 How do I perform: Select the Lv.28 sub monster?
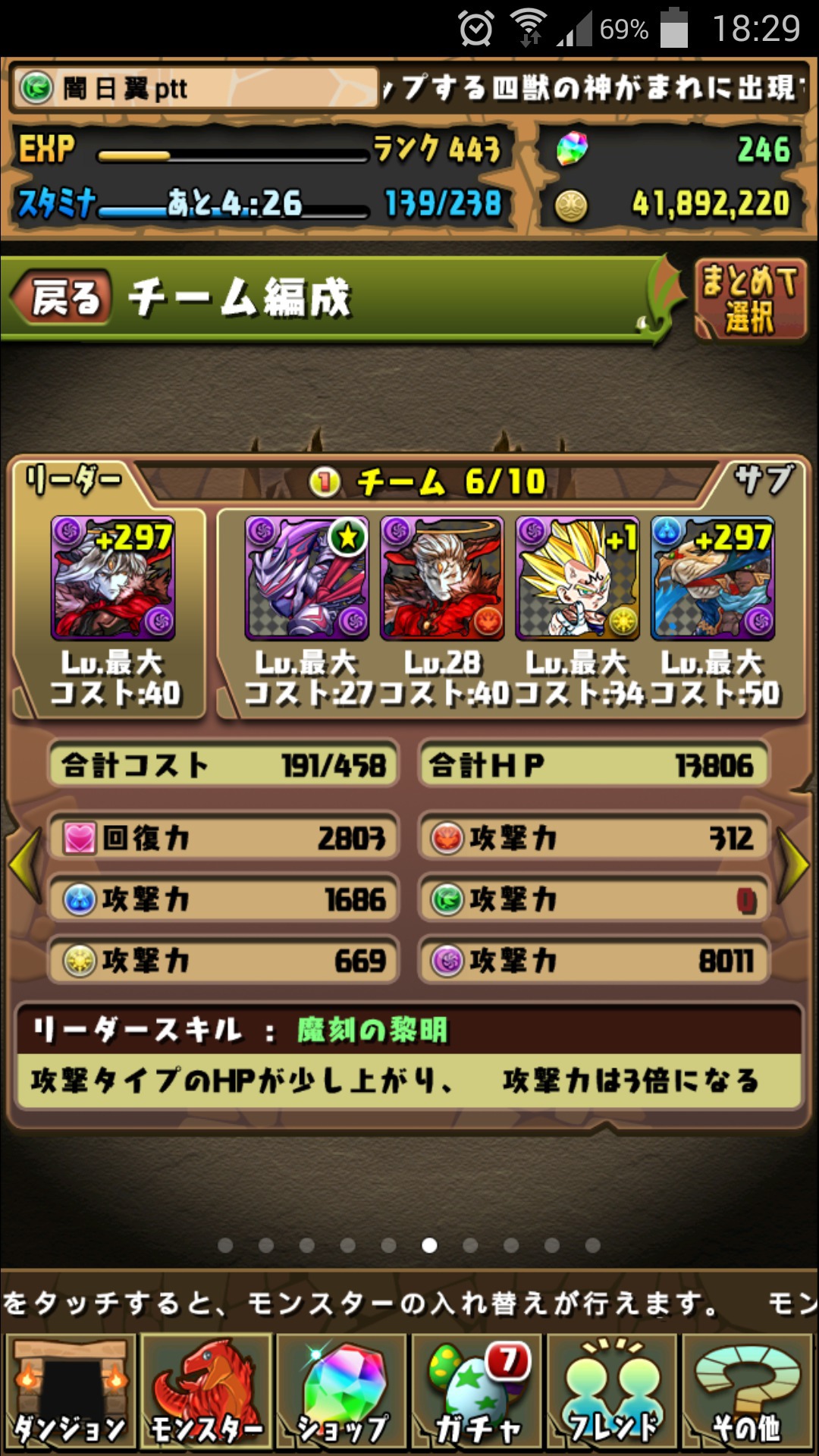point(442,579)
